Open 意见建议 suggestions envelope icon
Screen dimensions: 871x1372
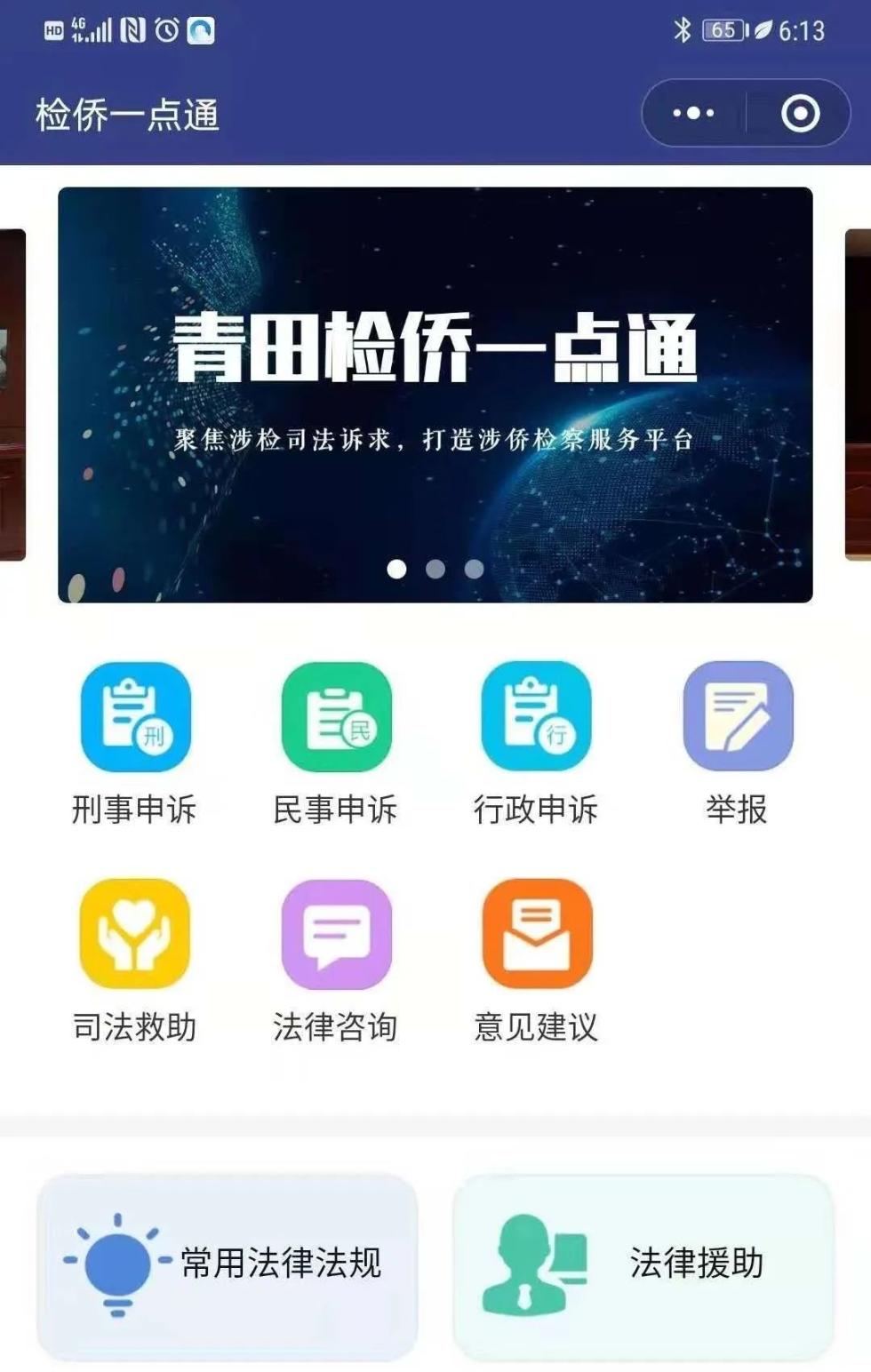click(535, 935)
